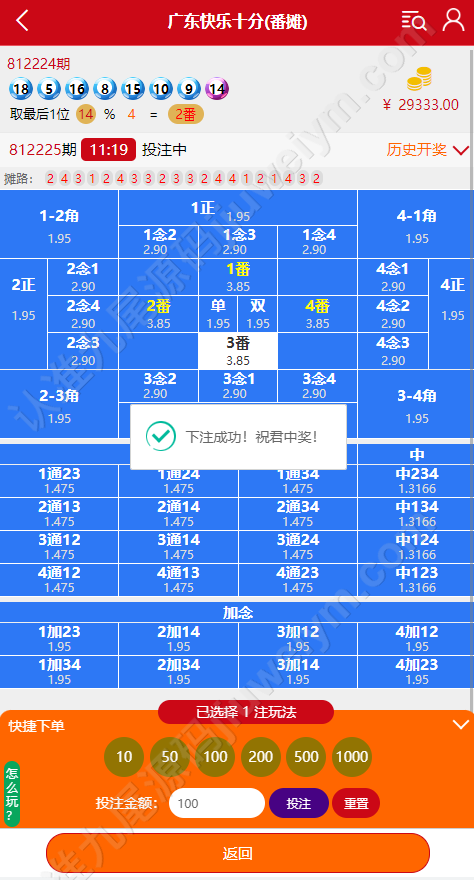Edit the 投注金额 amount field
Viewport: 474px width, 880px height.
(x=217, y=803)
